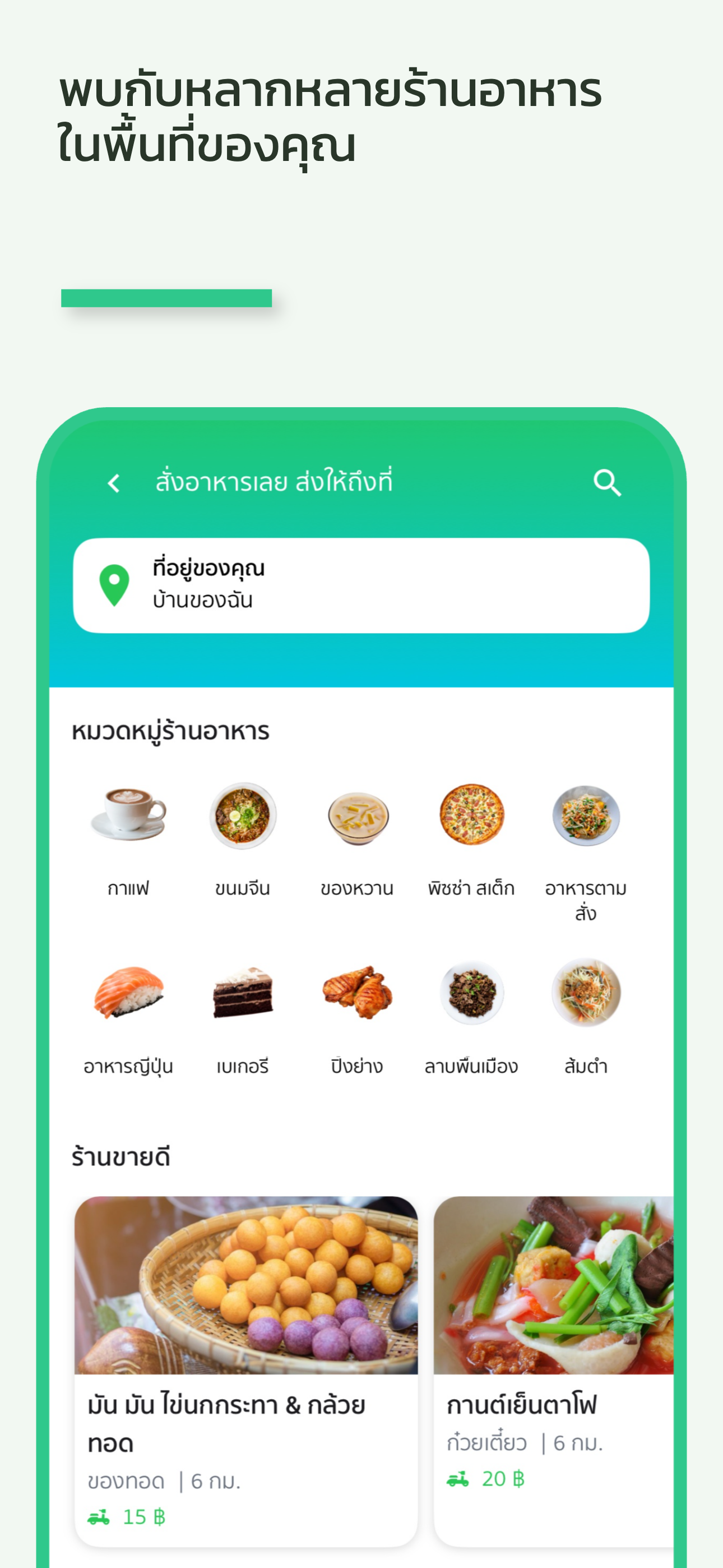Click the scooter delivery fee icon showing 15 ฿
This screenshot has width=723, height=1568.
[x=99, y=1516]
